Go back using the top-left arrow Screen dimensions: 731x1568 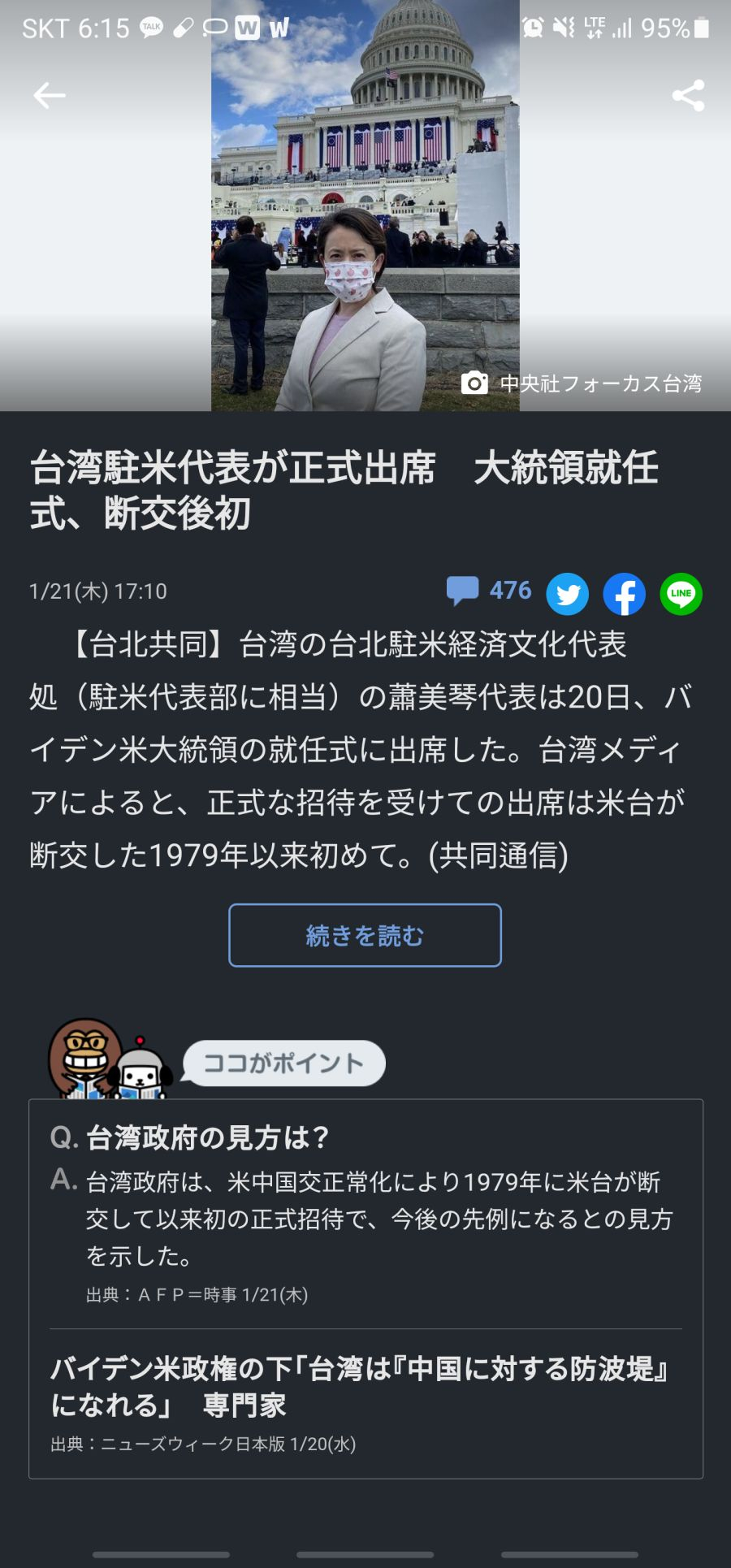(x=49, y=96)
